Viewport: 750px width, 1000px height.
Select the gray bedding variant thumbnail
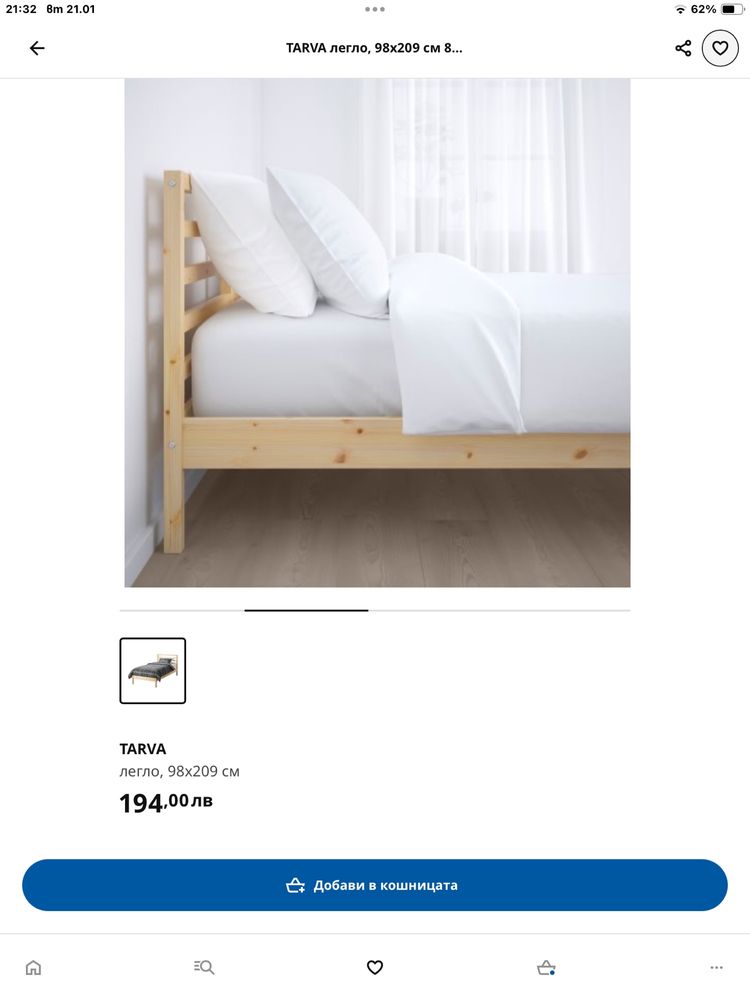[153, 671]
